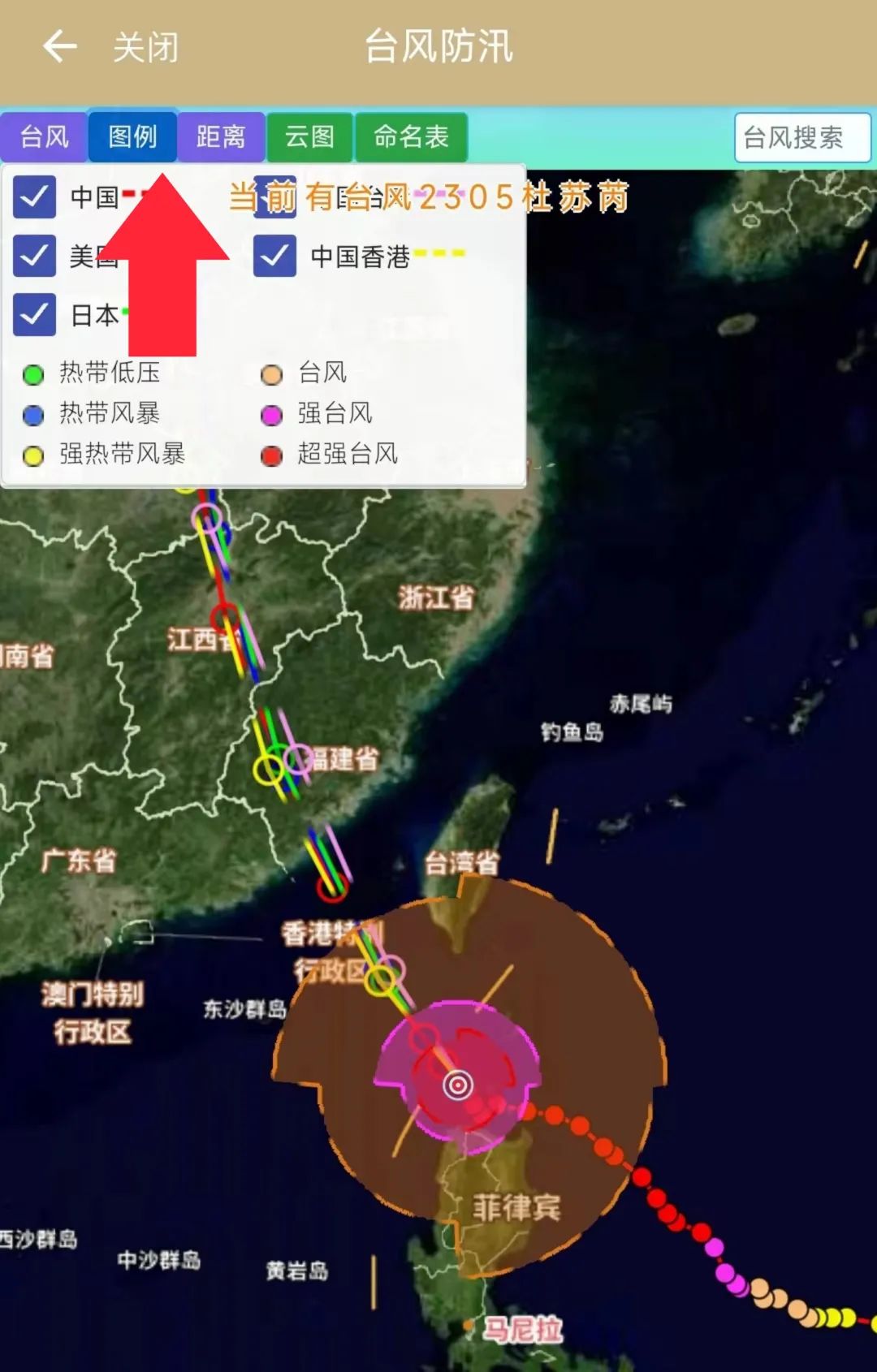The height and width of the screenshot is (1372, 877).
Task: Select the 图例 legend tab
Action: click(x=132, y=137)
